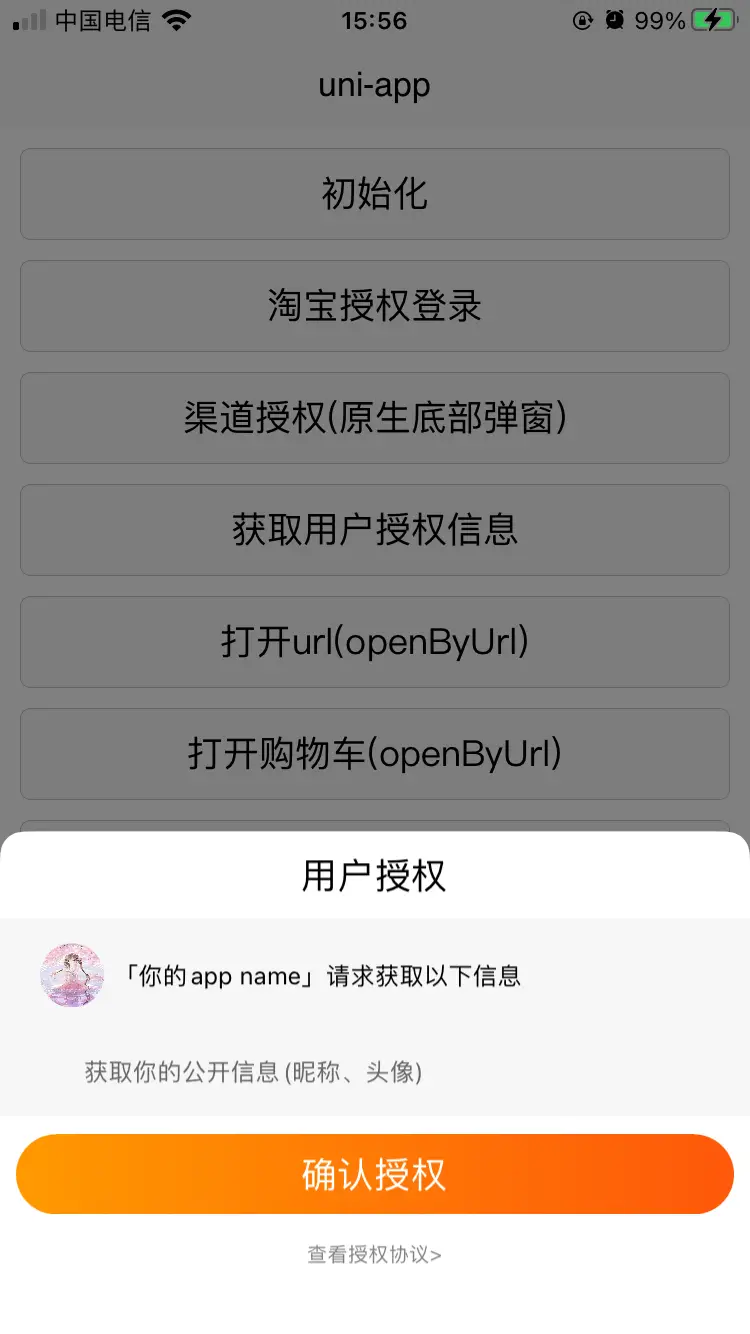Choose 渠道授权(原生底部弹窗)

[x=375, y=418]
